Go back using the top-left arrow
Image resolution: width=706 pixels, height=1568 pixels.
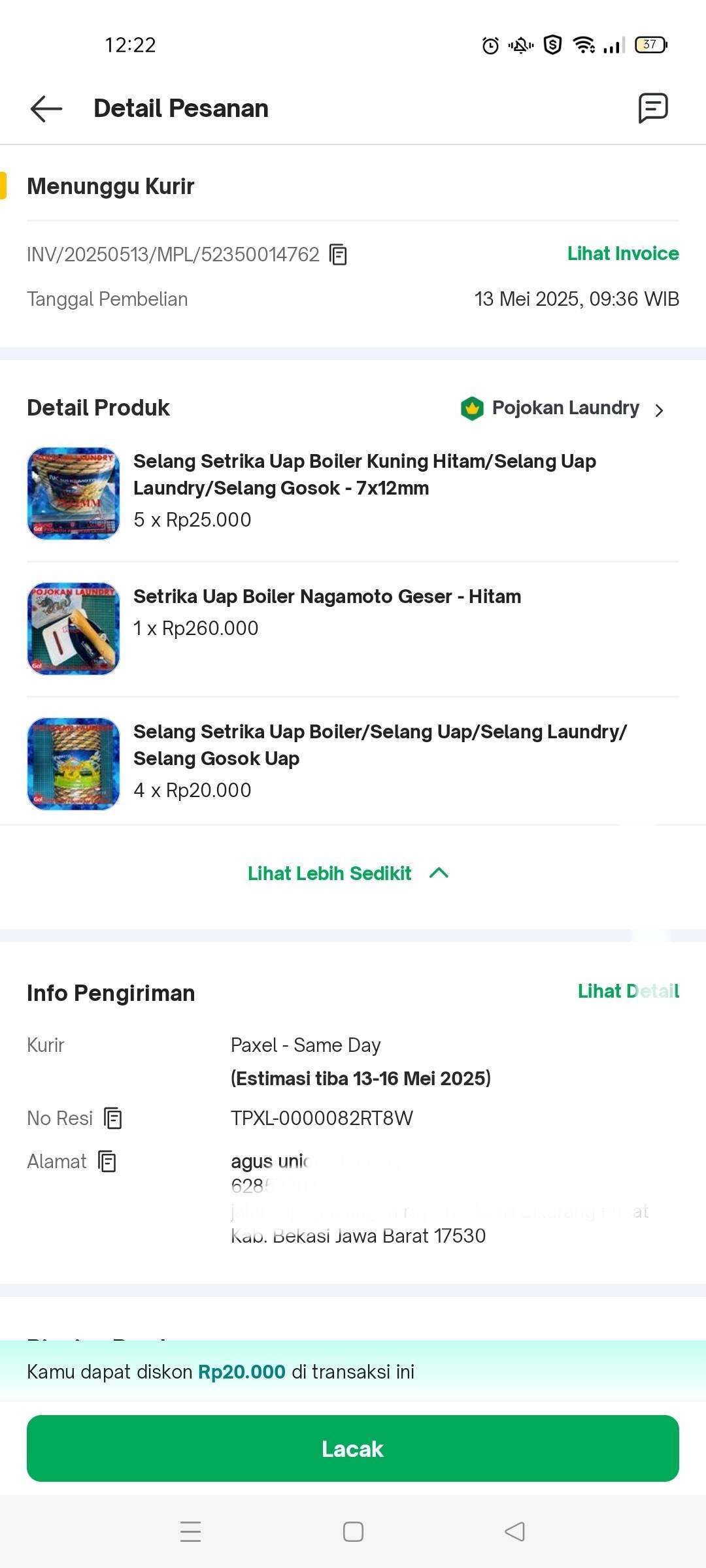pos(46,108)
